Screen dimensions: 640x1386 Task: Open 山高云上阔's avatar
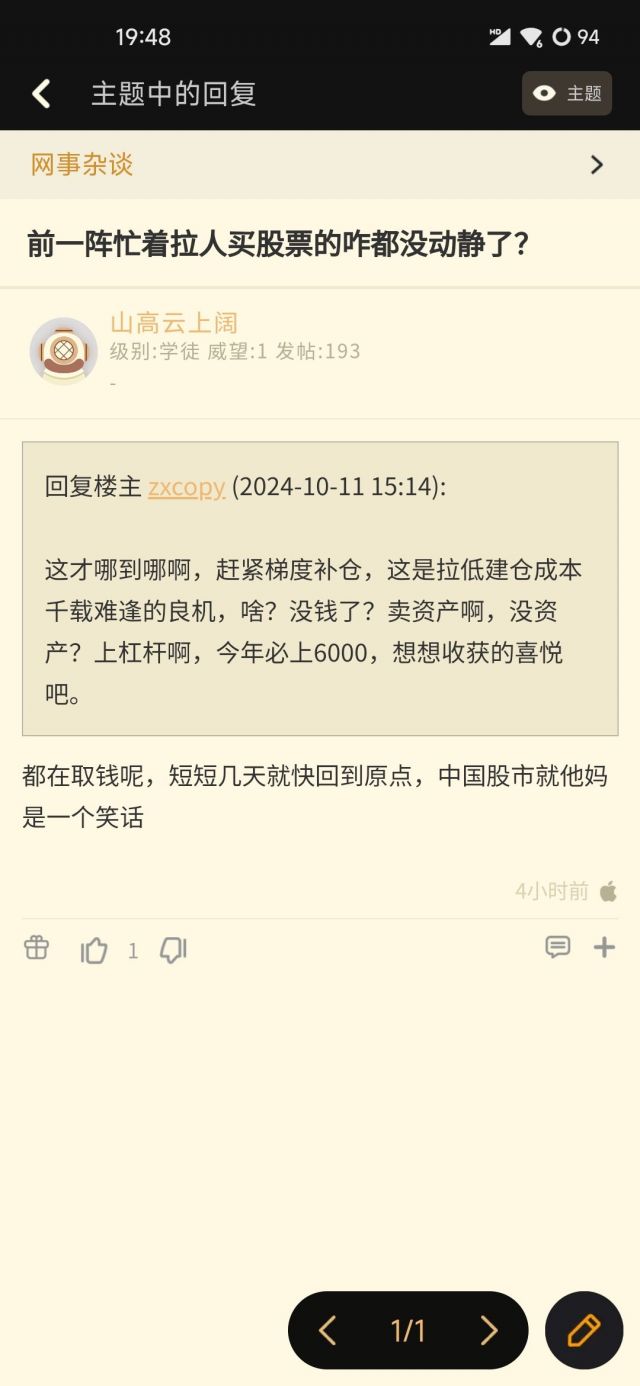[x=63, y=351]
